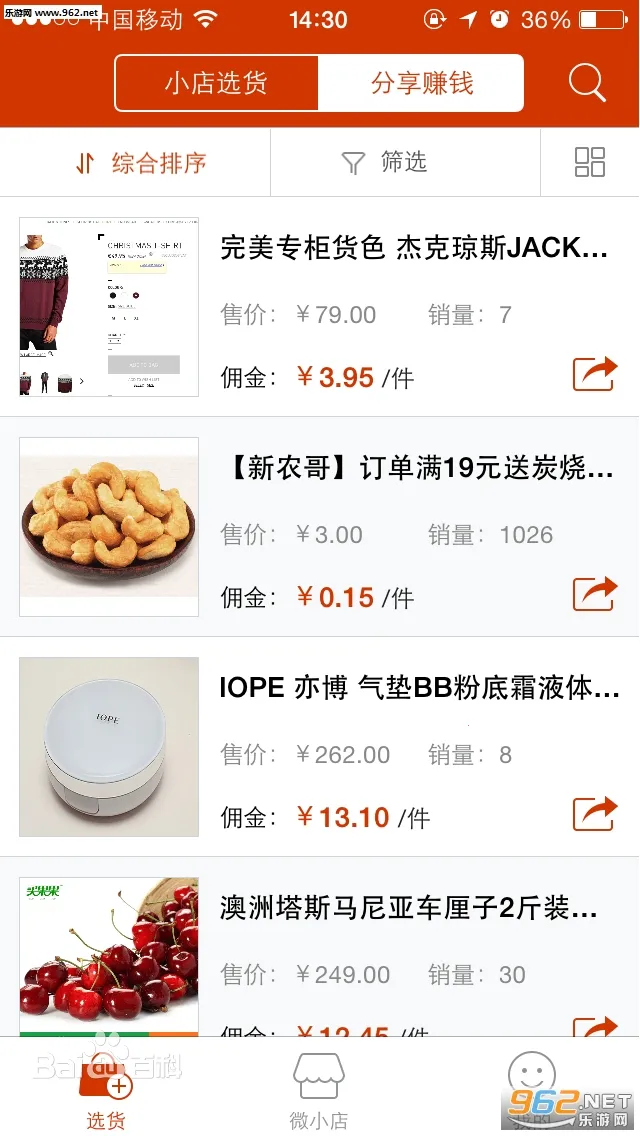Open the 综合排序 sort options
This screenshot has height=1136, width=640.
click(141, 162)
